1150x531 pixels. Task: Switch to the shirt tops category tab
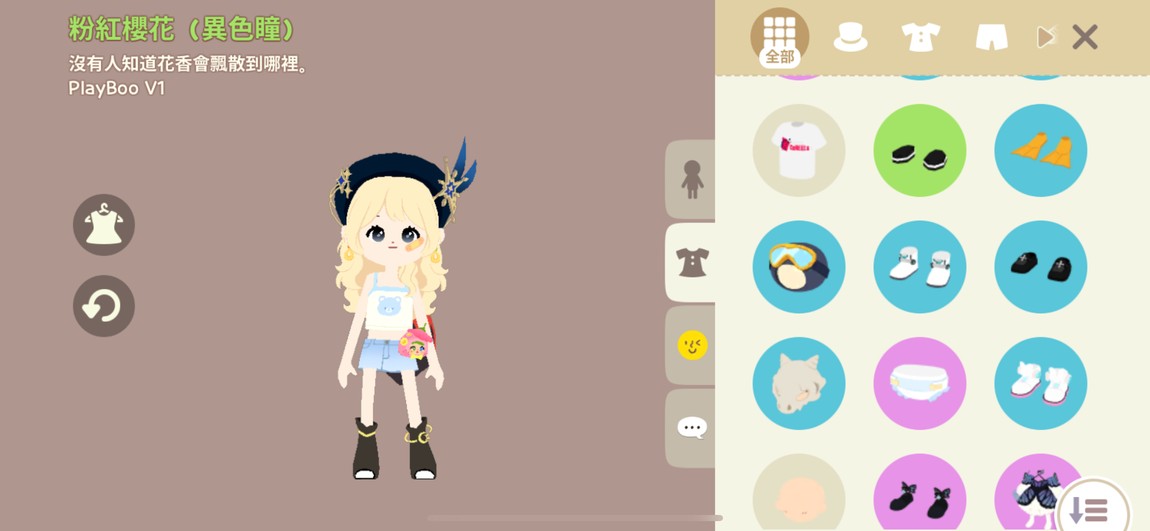(920, 38)
